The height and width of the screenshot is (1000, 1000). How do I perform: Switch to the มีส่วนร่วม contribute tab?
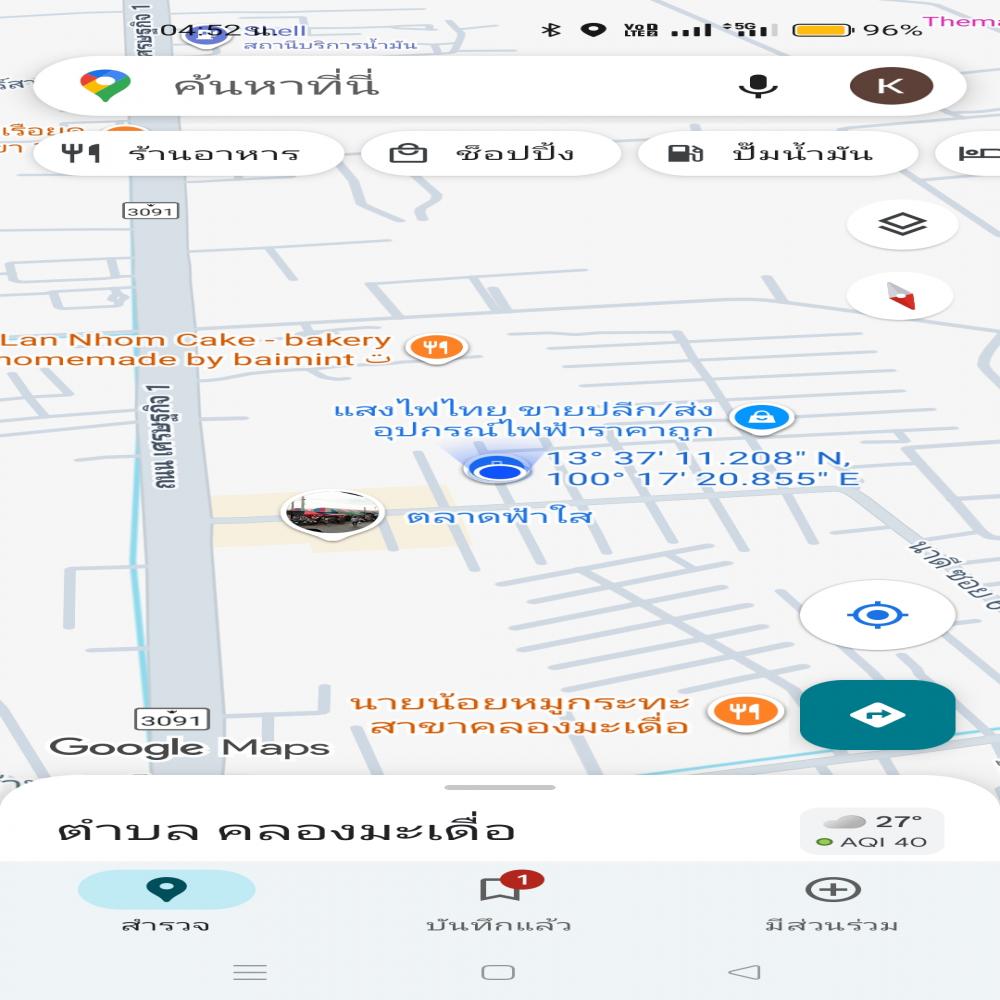click(832, 902)
